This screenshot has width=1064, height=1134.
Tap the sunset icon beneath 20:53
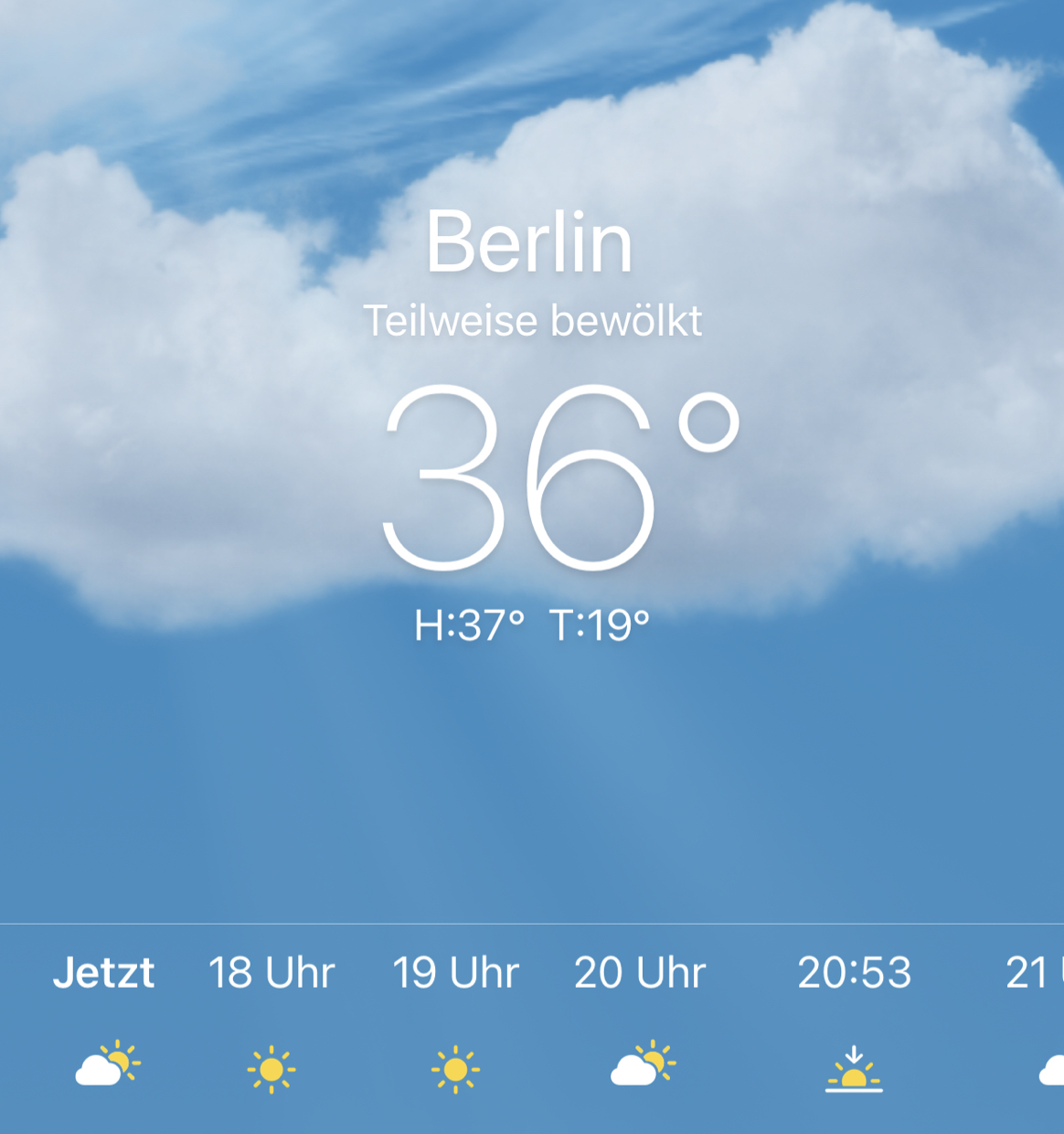coord(854,1070)
